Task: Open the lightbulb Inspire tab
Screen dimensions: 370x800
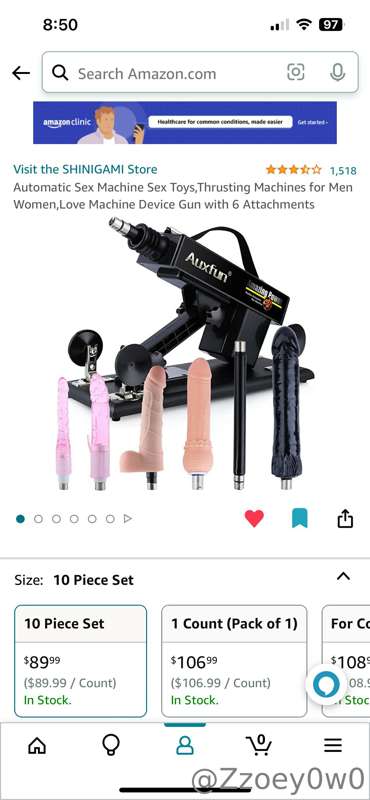Action: tap(111, 746)
